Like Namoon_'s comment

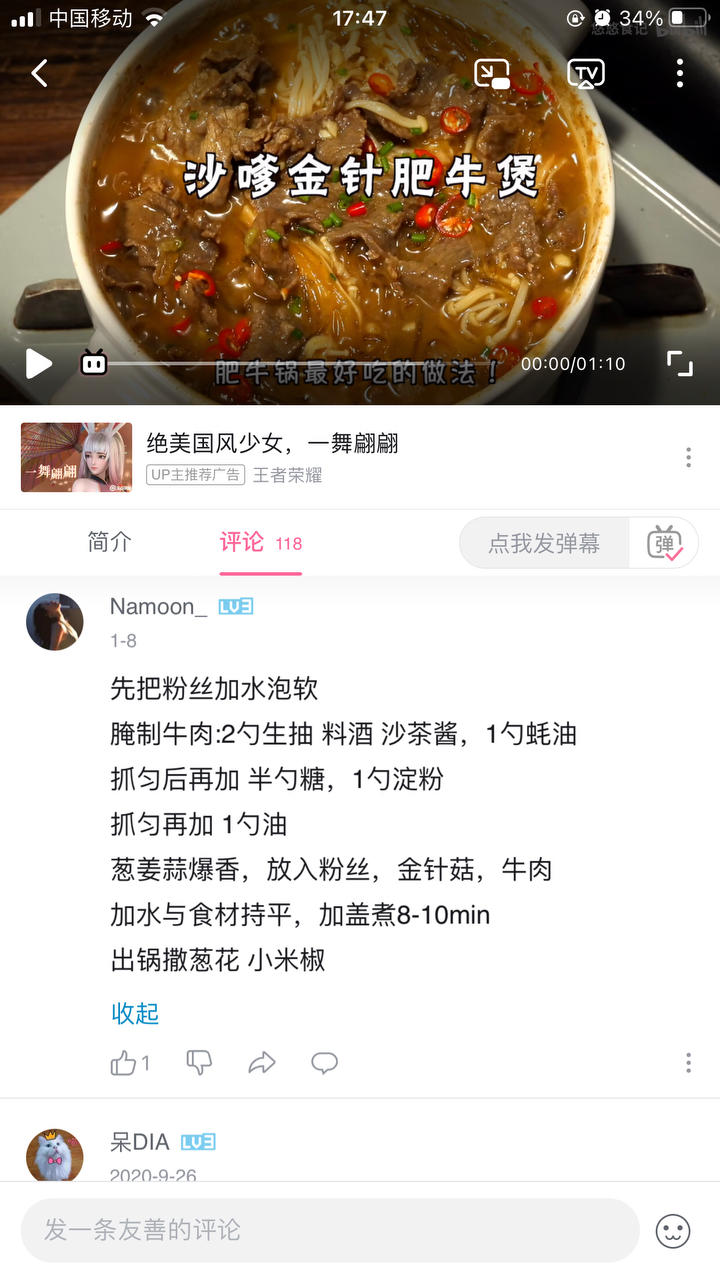pos(124,1062)
